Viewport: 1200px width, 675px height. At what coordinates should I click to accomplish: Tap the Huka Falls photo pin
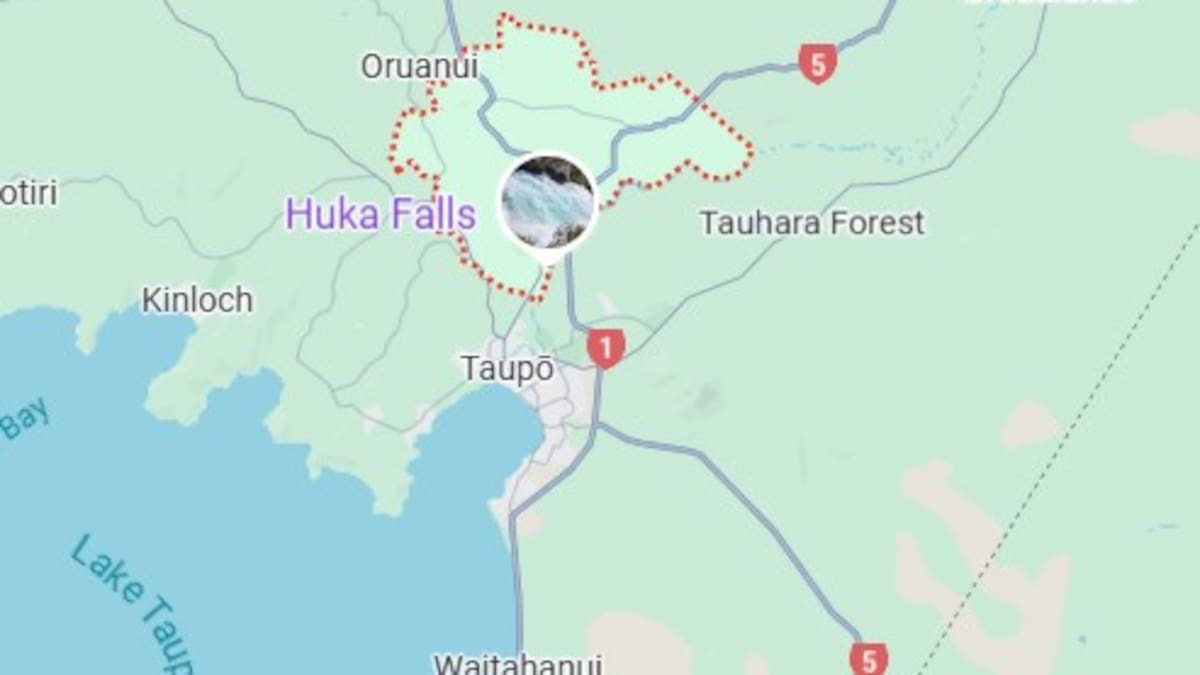[547, 203]
